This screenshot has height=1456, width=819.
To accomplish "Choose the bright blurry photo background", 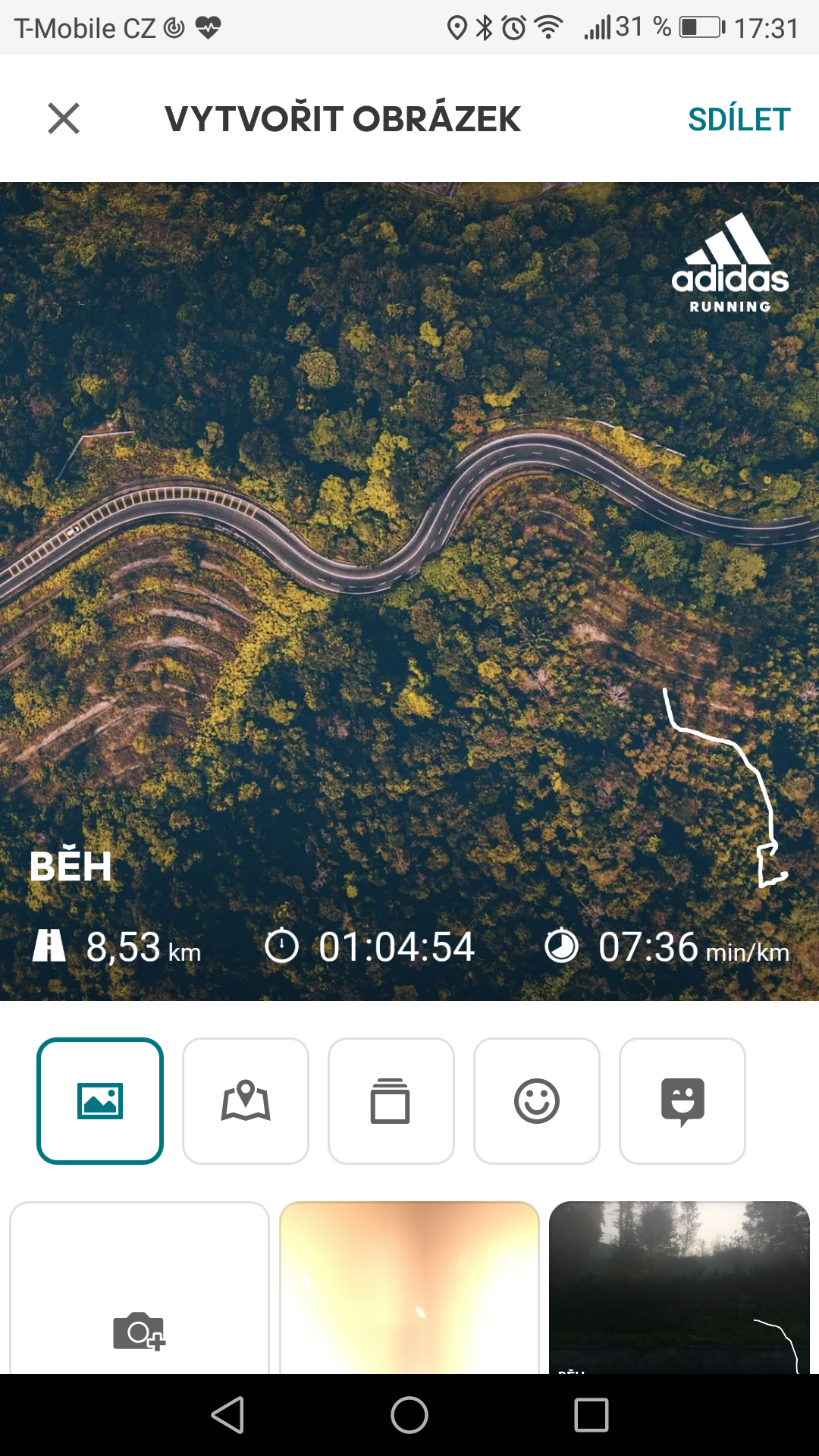I will [409, 1288].
